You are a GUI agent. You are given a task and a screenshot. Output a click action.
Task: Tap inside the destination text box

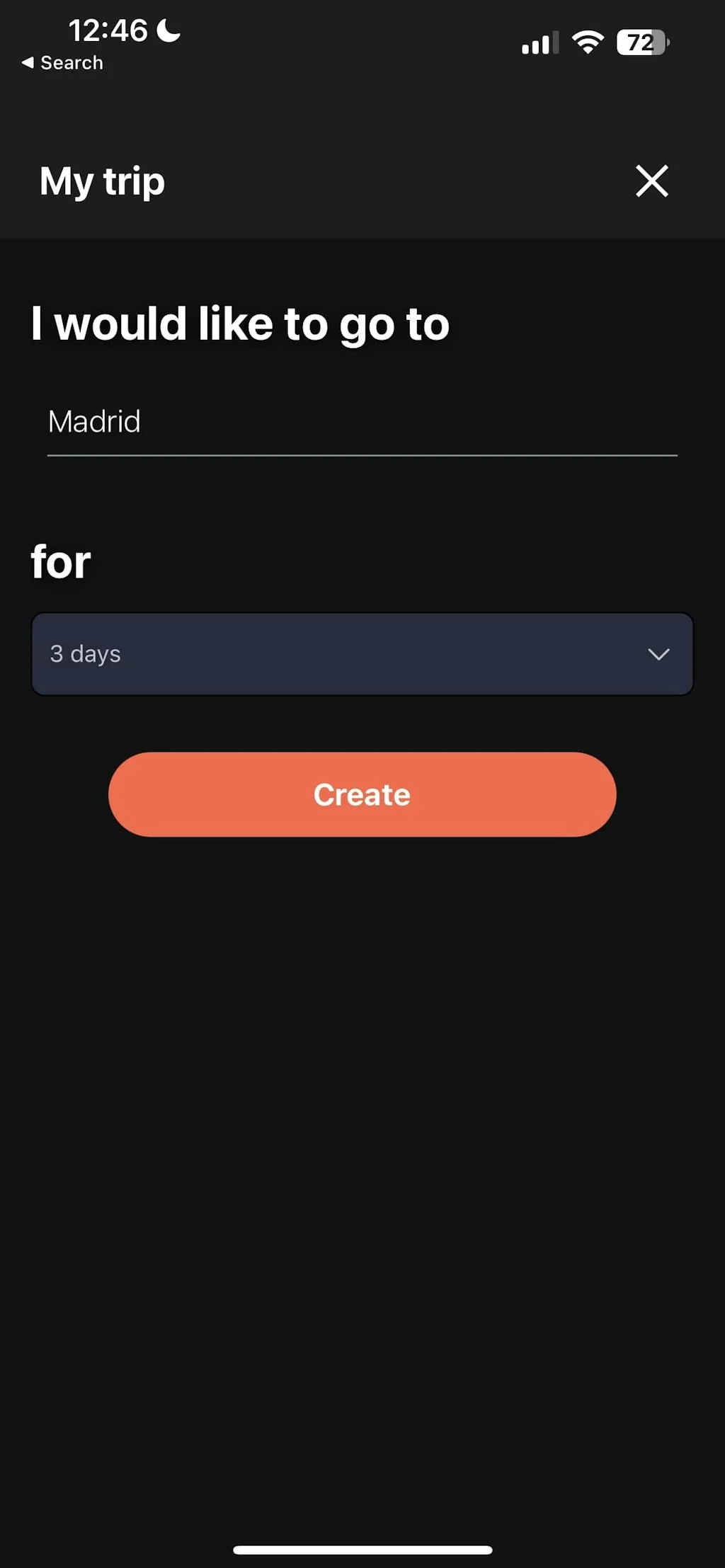[283, 421]
